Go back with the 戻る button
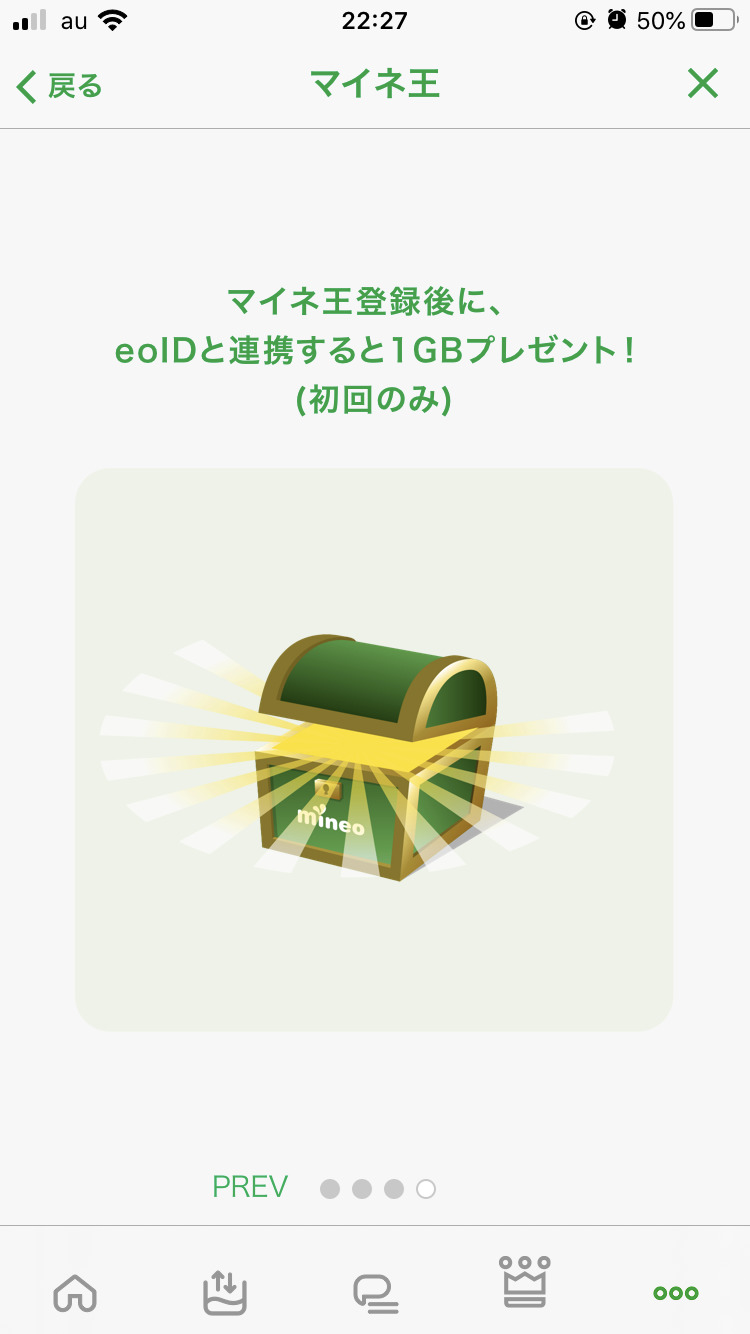Image resolution: width=750 pixels, height=1334 pixels. [60, 86]
